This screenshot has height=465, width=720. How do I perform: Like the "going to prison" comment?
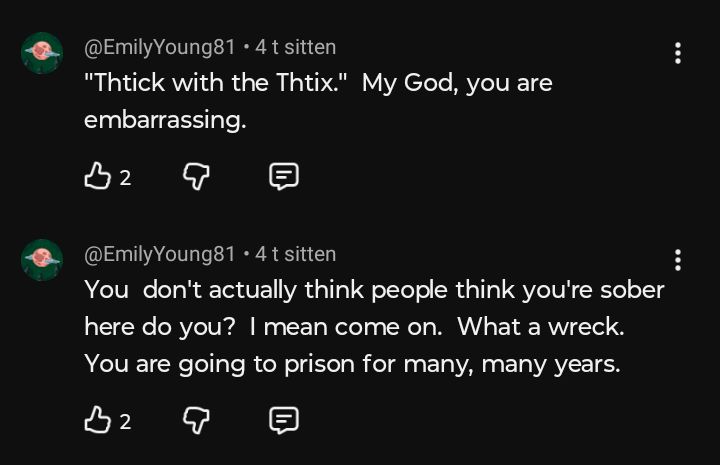tap(97, 420)
